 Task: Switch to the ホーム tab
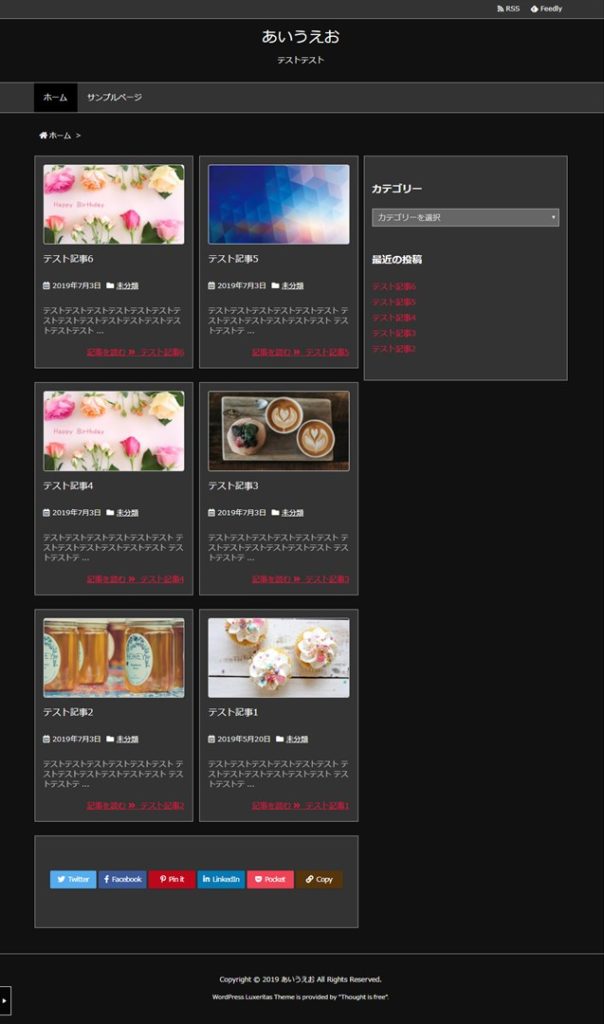(55, 98)
